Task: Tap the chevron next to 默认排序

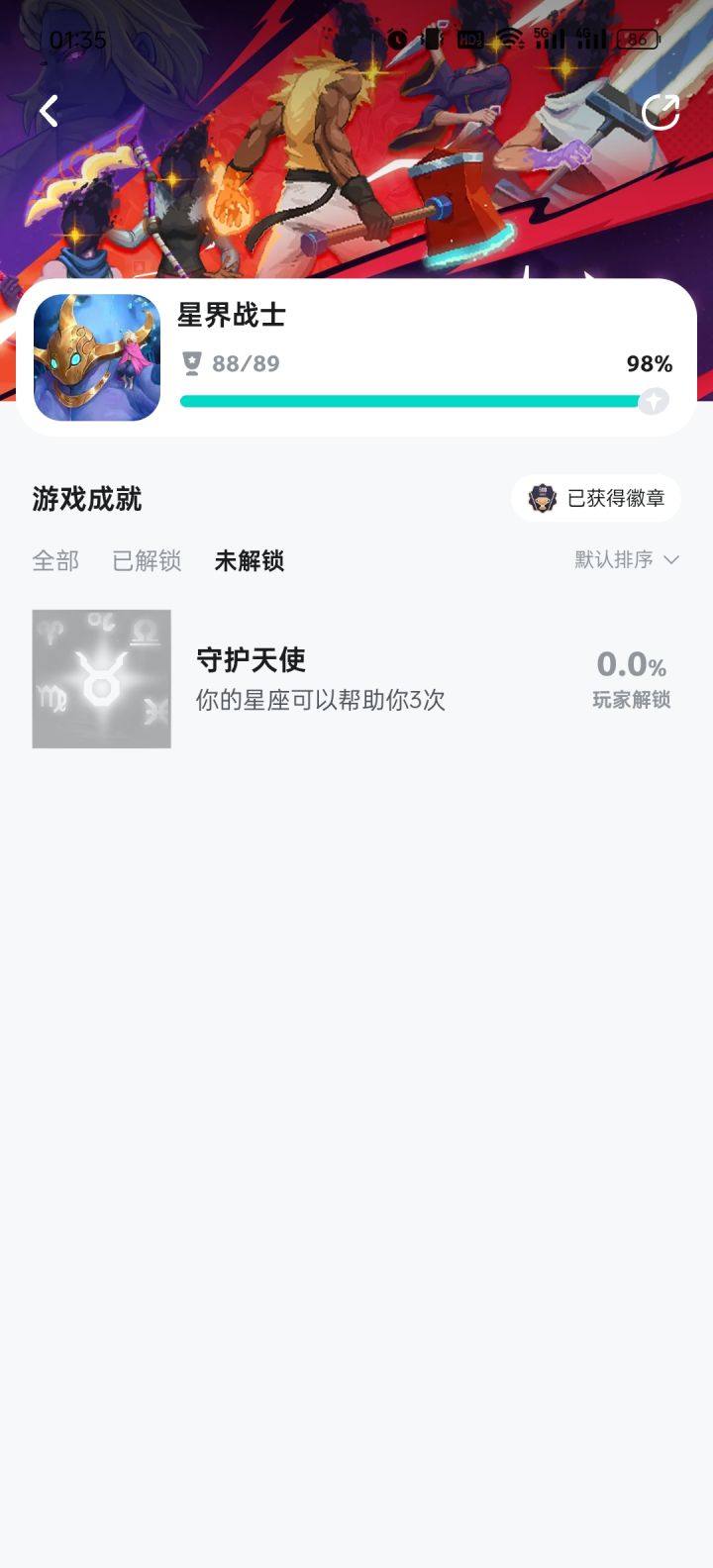Action: click(x=671, y=559)
